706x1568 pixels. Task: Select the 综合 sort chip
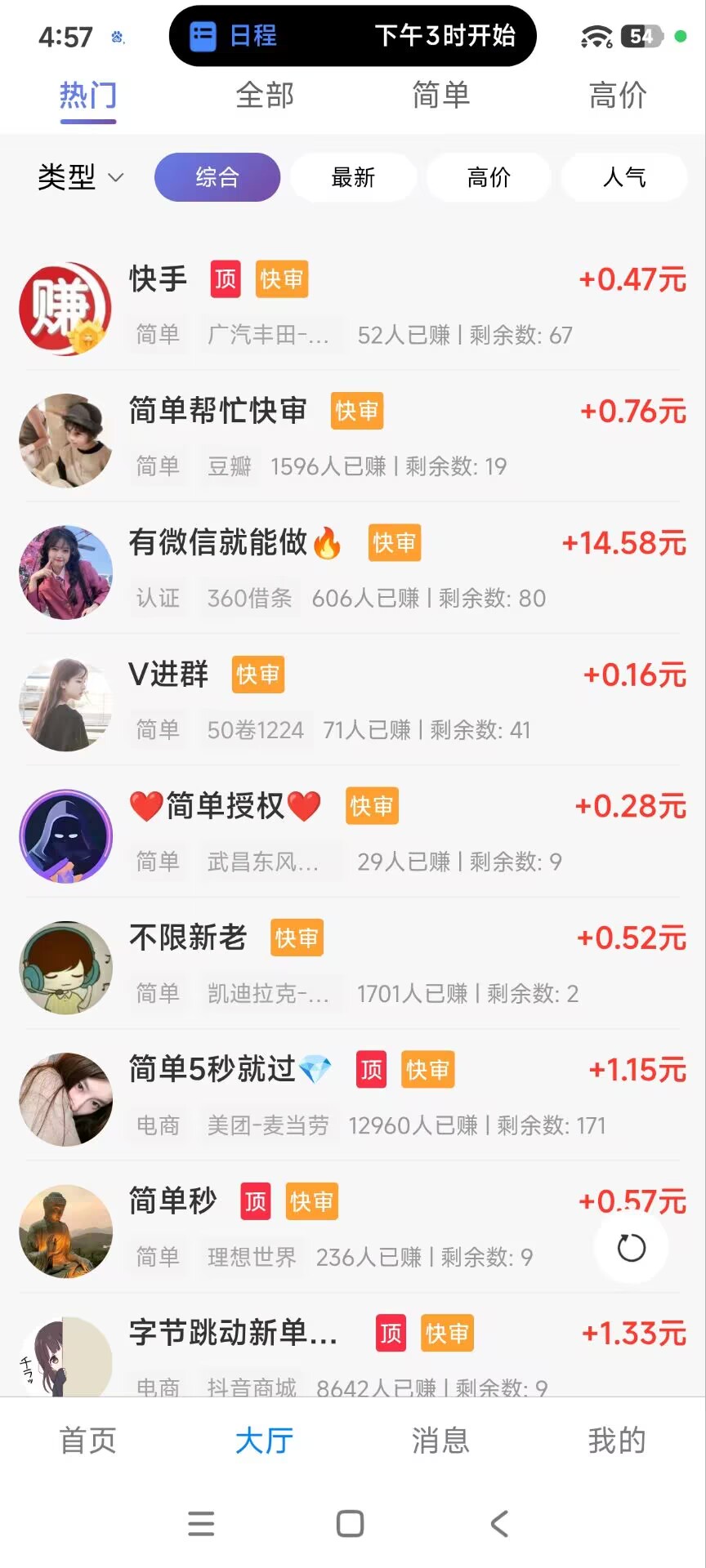(x=217, y=177)
